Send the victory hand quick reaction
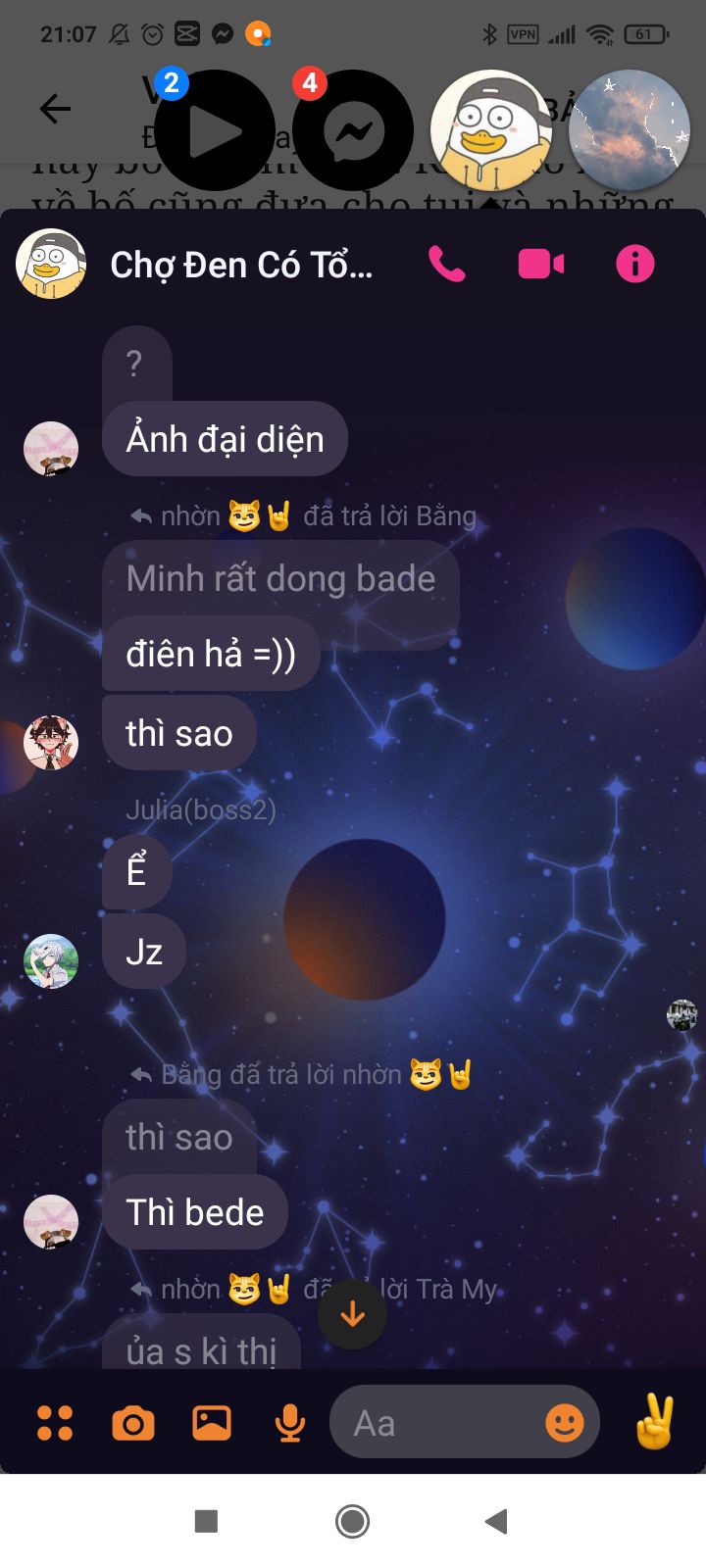The image size is (706, 1568). point(654,1423)
